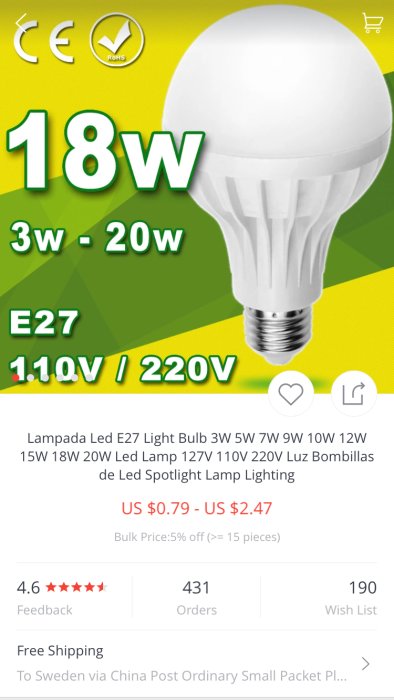View the 4.6 star feedback
Viewport: 394px width, 700px height.
coord(62,597)
